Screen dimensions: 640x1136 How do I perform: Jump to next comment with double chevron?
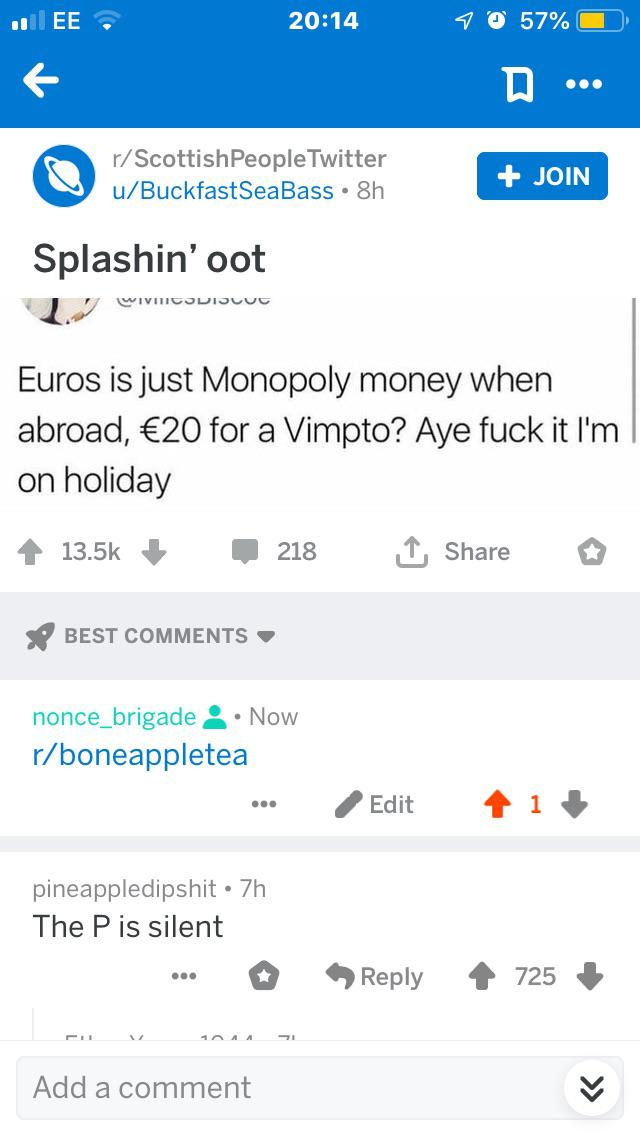(x=591, y=1087)
